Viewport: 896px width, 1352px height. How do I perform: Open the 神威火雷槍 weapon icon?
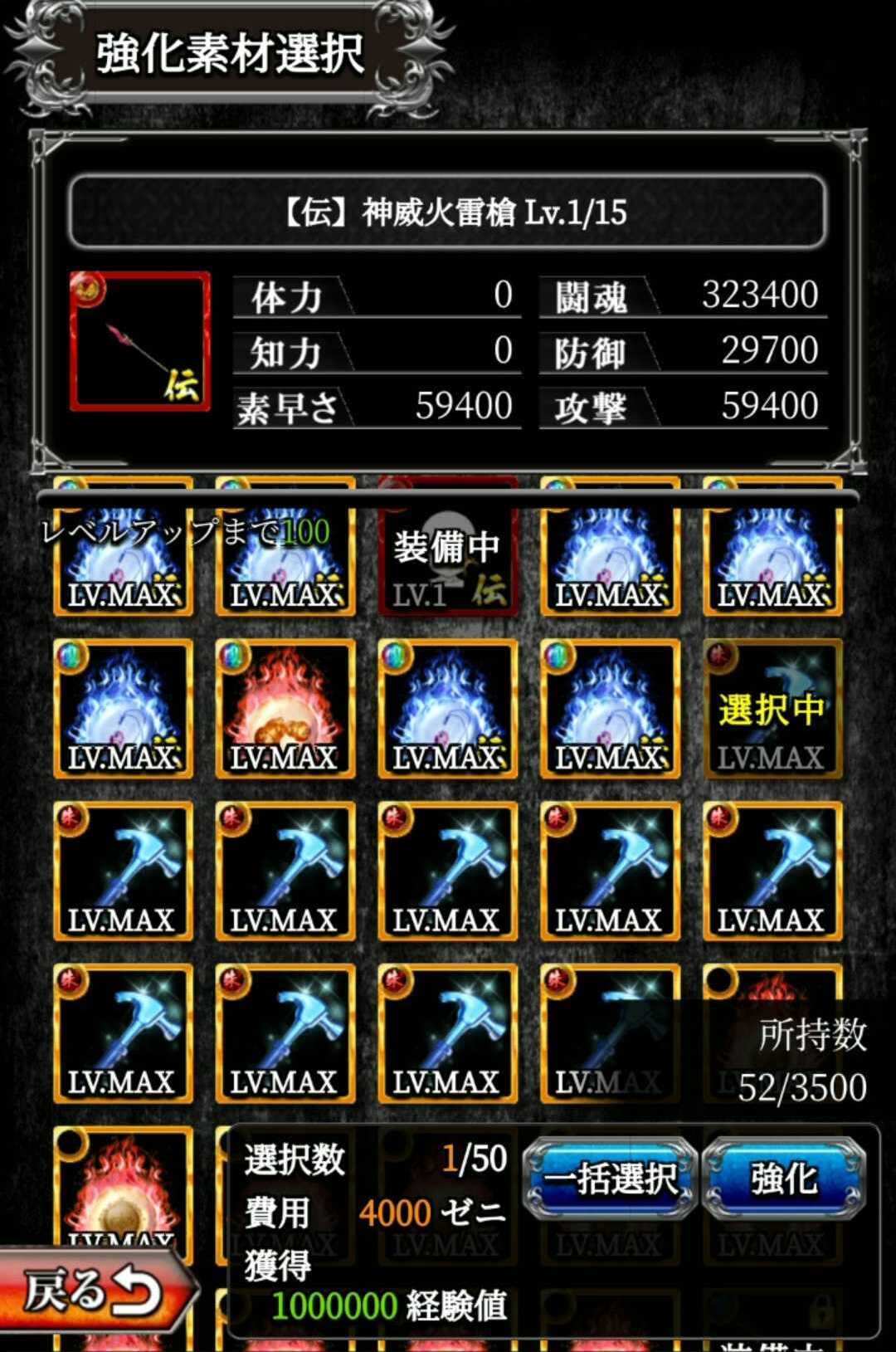[139, 341]
